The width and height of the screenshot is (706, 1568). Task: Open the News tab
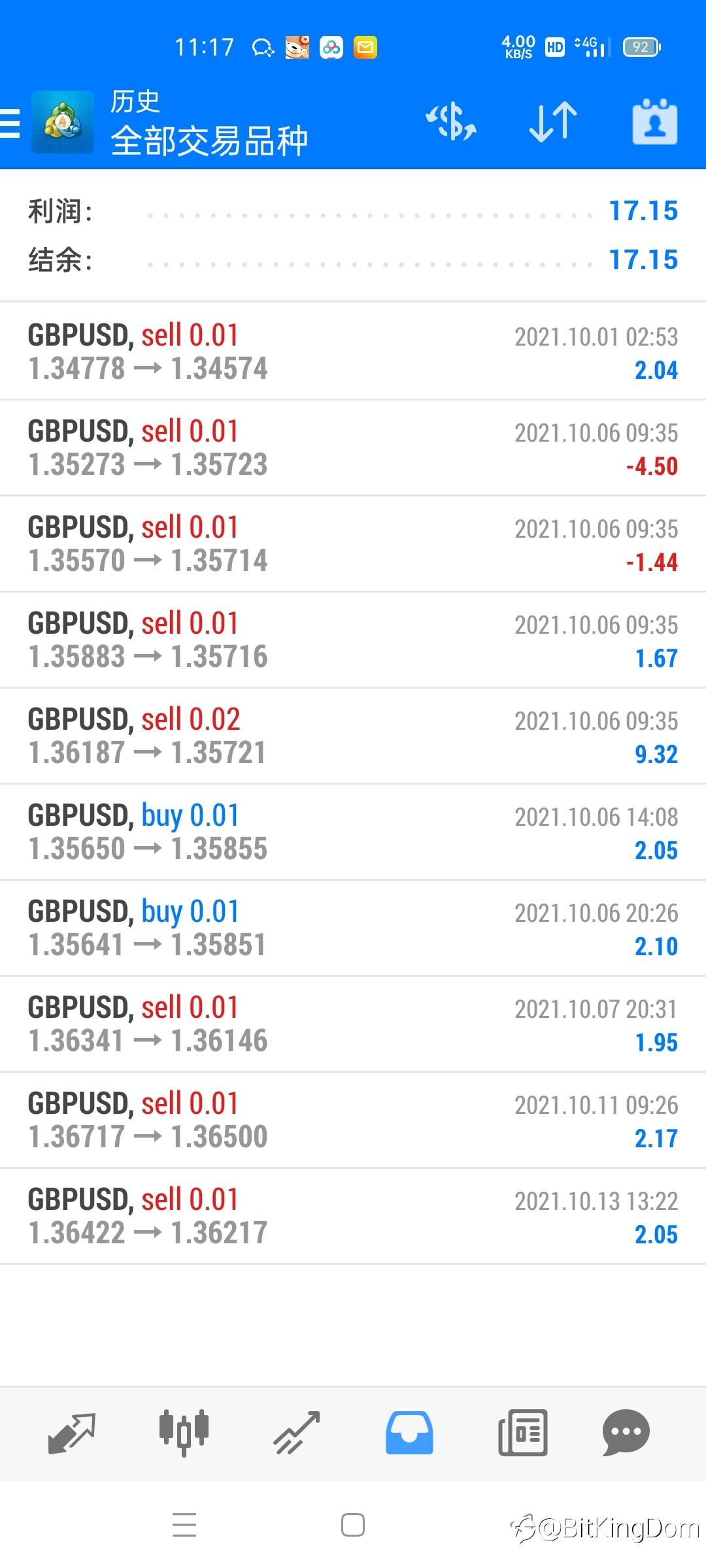pyautogui.click(x=522, y=1433)
